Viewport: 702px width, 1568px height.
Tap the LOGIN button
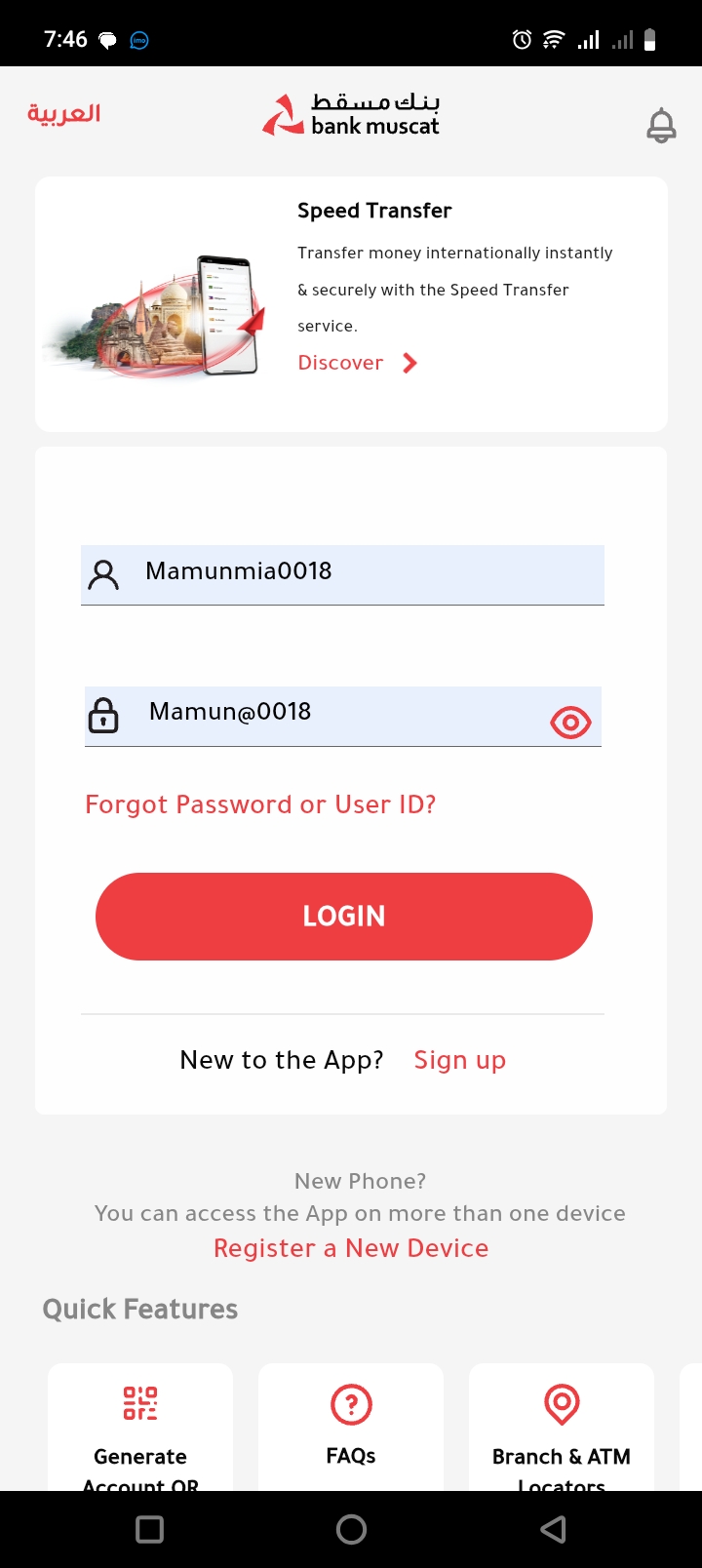(343, 916)
